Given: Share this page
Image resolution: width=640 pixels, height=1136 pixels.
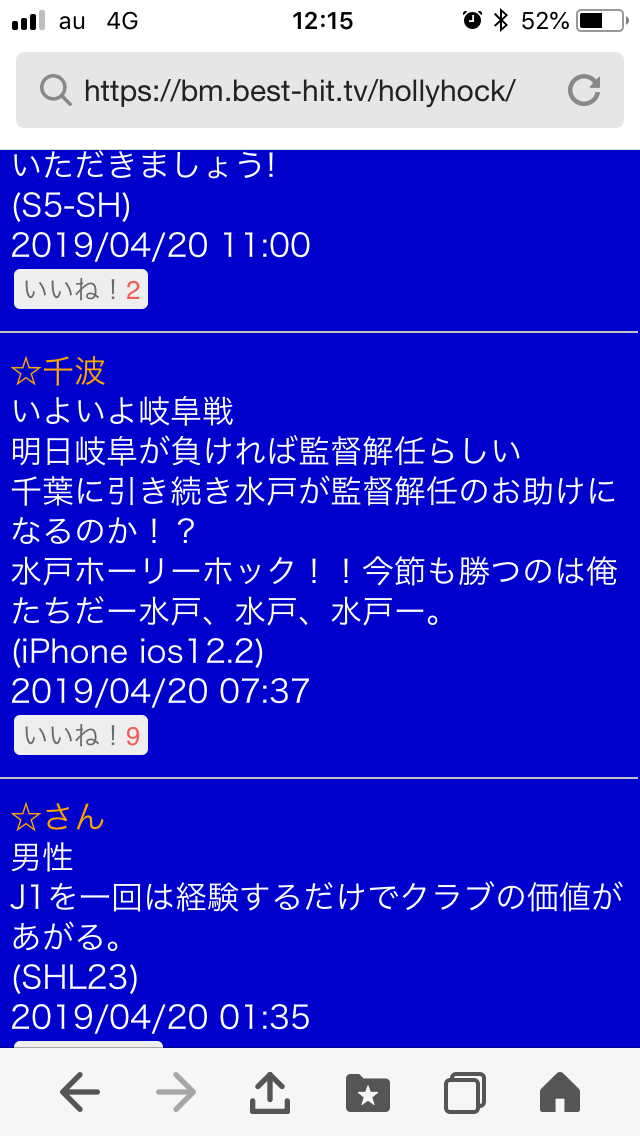Looking at the screenshot, I should (270, 1093).
